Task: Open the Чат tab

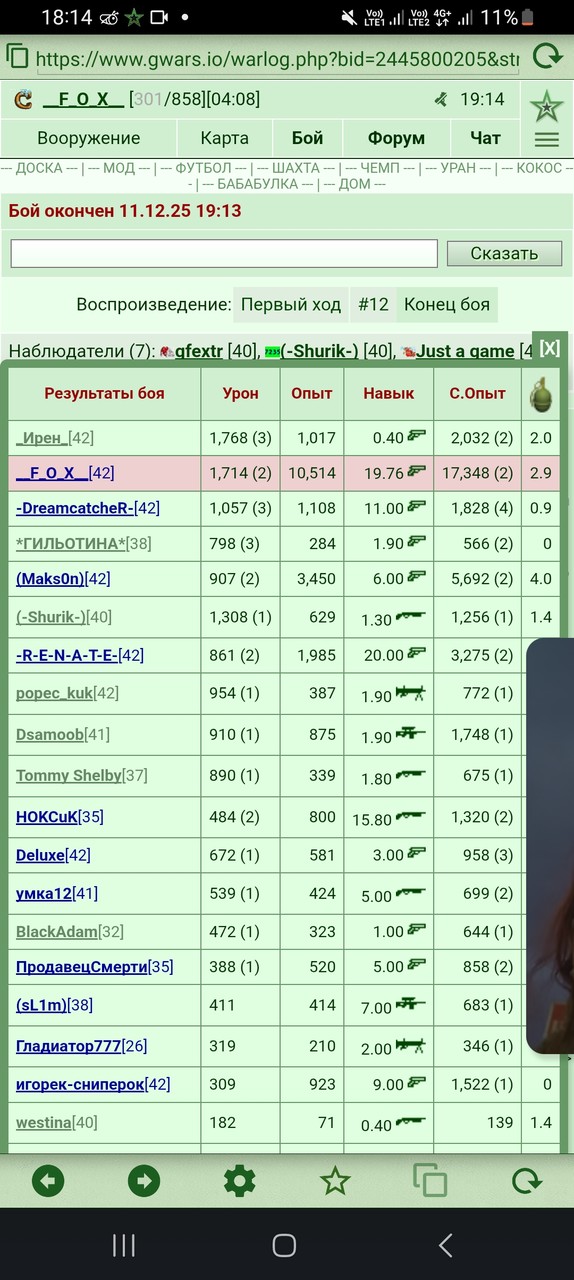Action: (485, 138)
